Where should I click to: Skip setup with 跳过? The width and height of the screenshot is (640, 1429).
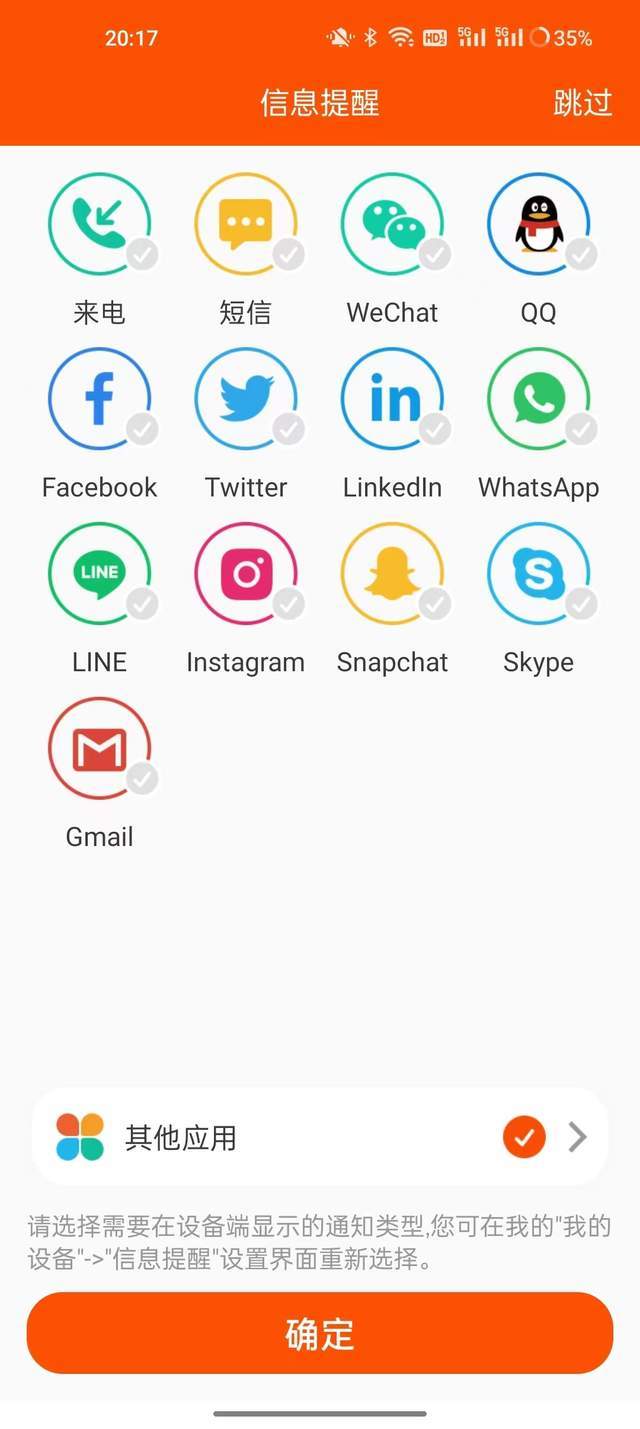(x=582, y=102)
